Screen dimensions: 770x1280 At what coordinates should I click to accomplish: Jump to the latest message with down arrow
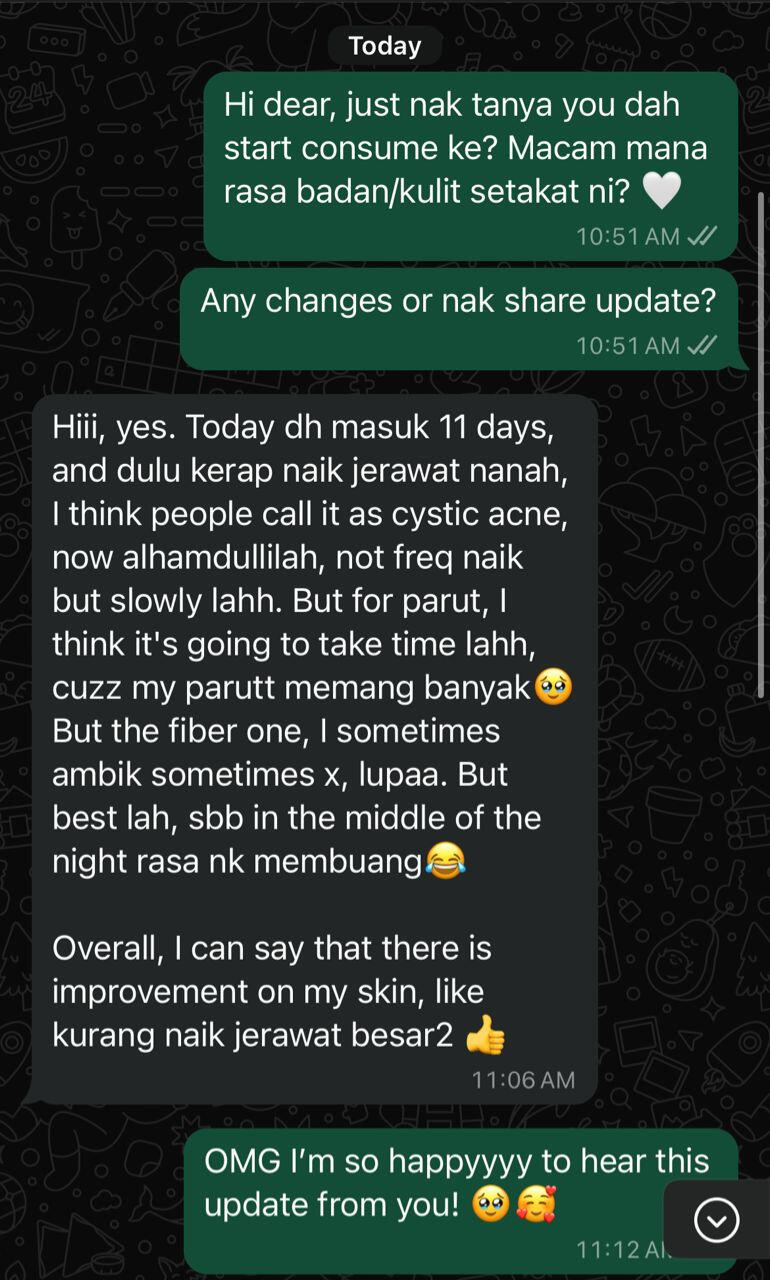[x=716, y=1220]
